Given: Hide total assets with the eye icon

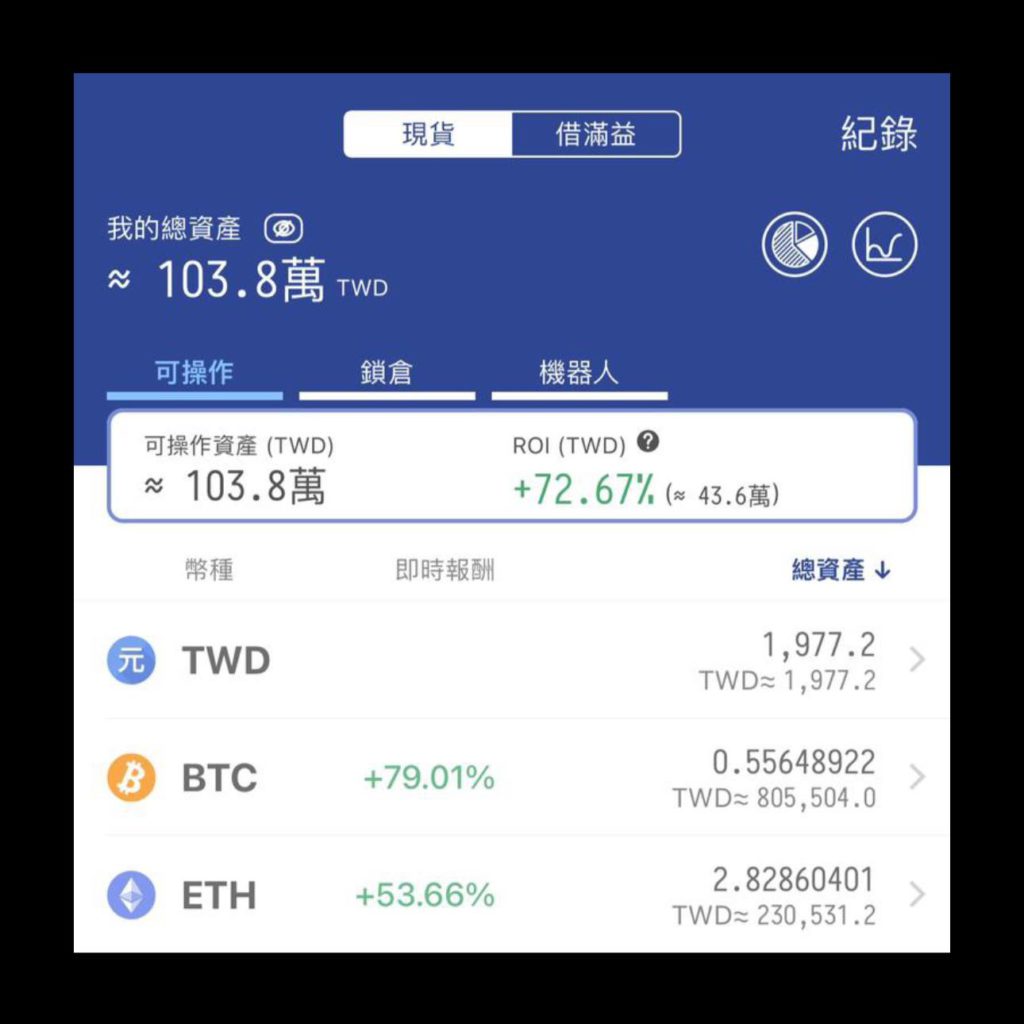Looking at the screenshot, I should [x=283, y=229].
